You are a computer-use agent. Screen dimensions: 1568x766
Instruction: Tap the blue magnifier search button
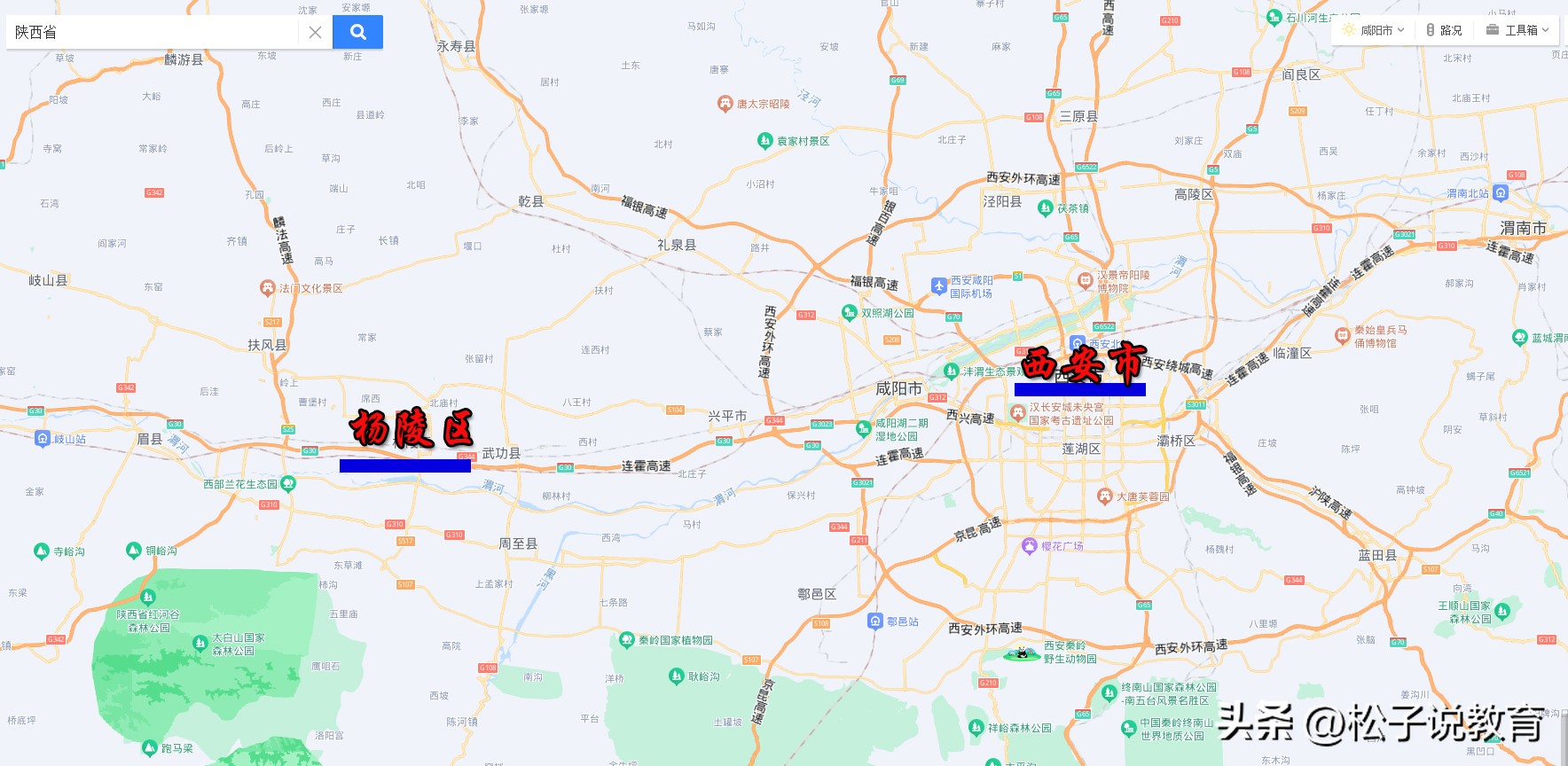357,32
